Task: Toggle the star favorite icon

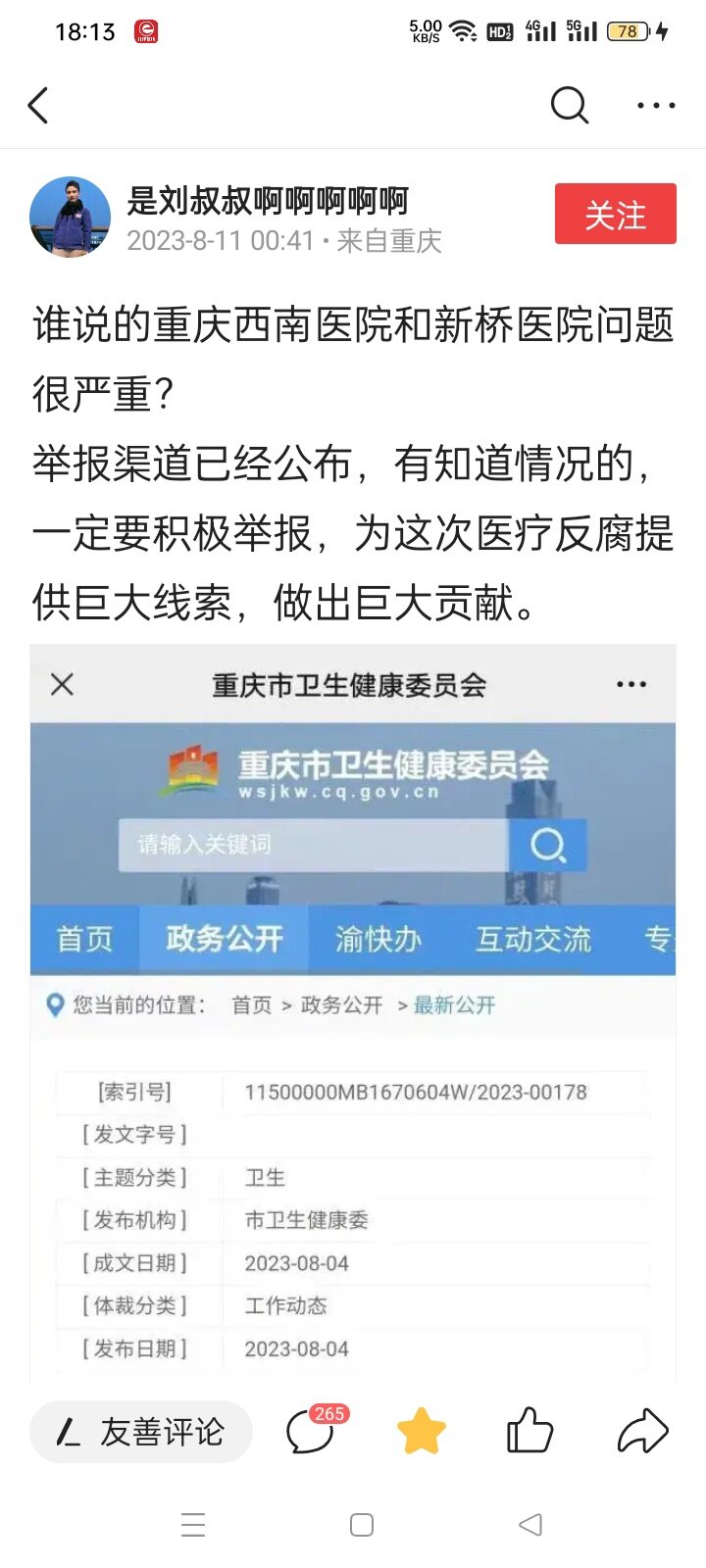Action: click(x=421, y=1432)
